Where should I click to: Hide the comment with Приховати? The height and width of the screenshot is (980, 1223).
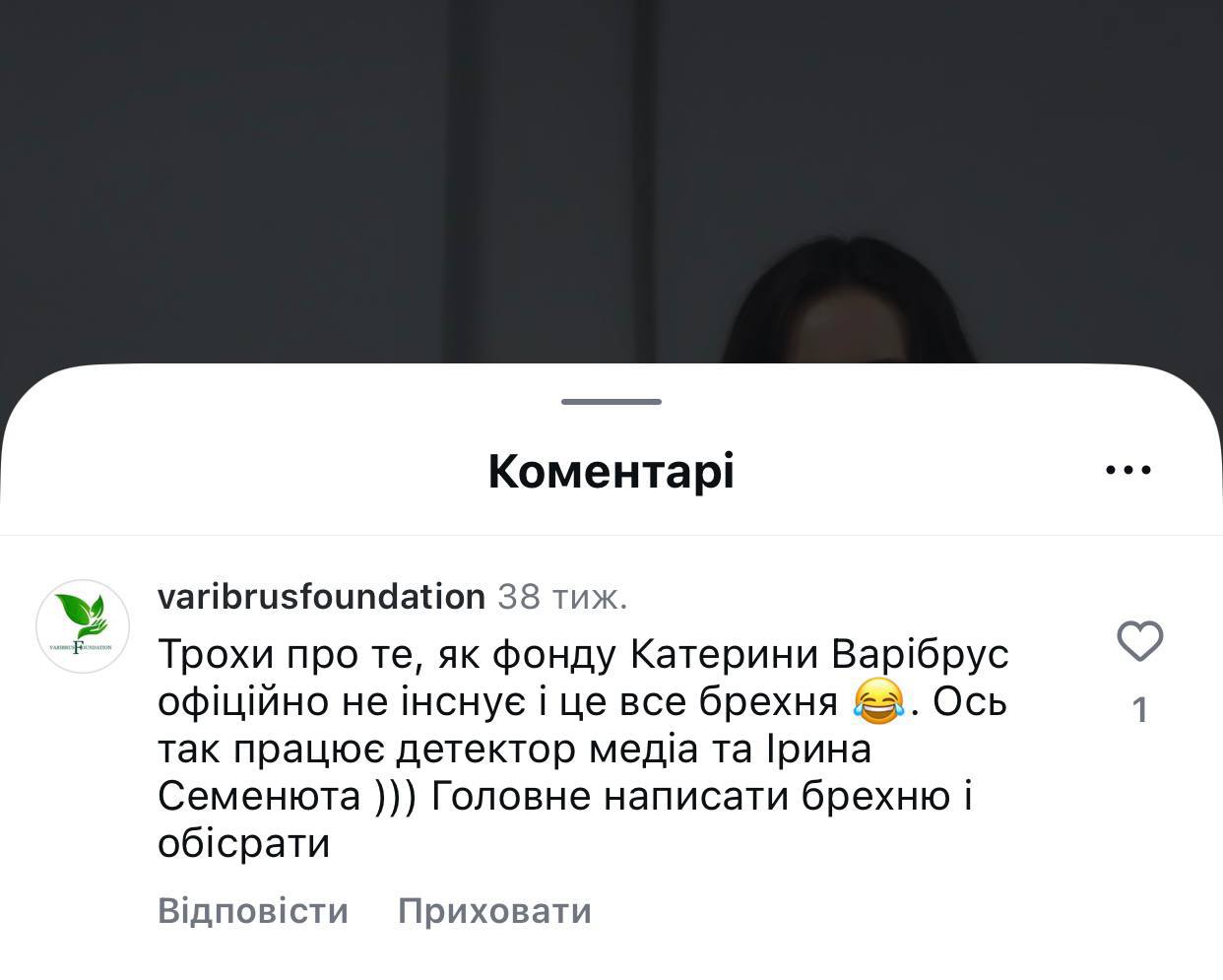tap(494, 910)
